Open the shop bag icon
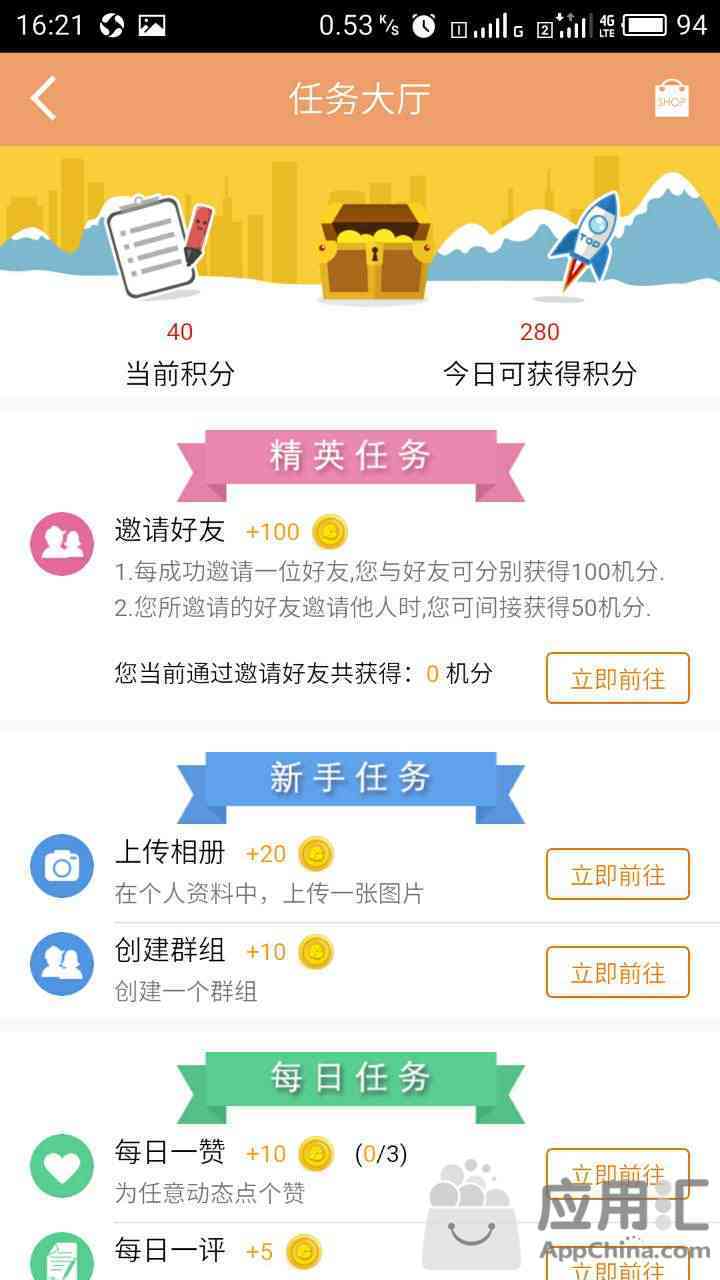 coord(671,99)
